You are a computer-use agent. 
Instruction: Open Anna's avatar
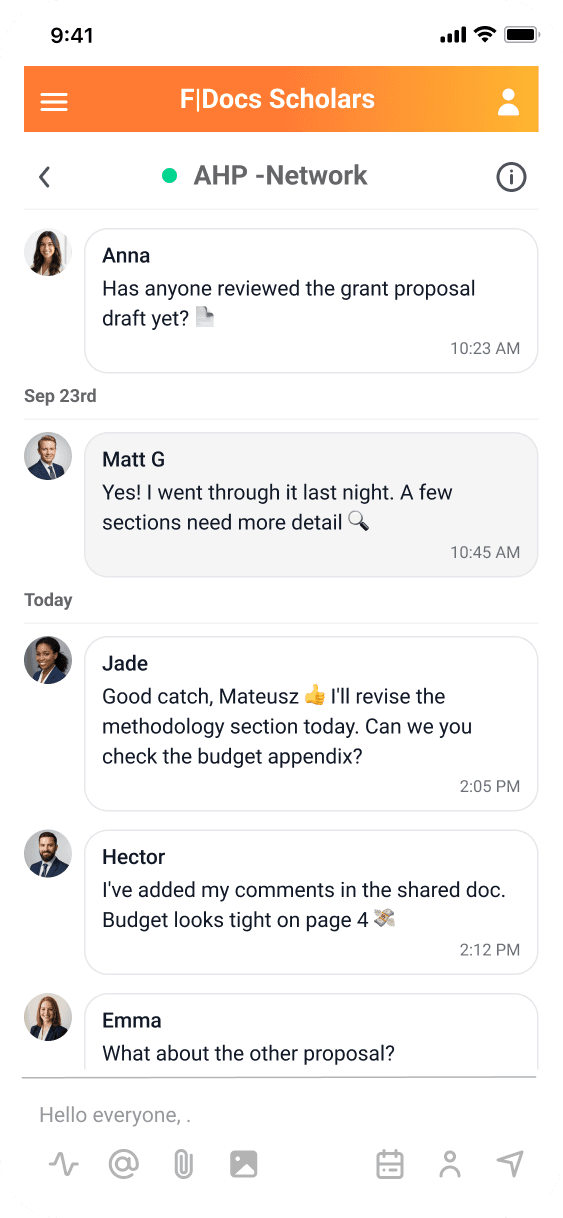coord(48,252)
